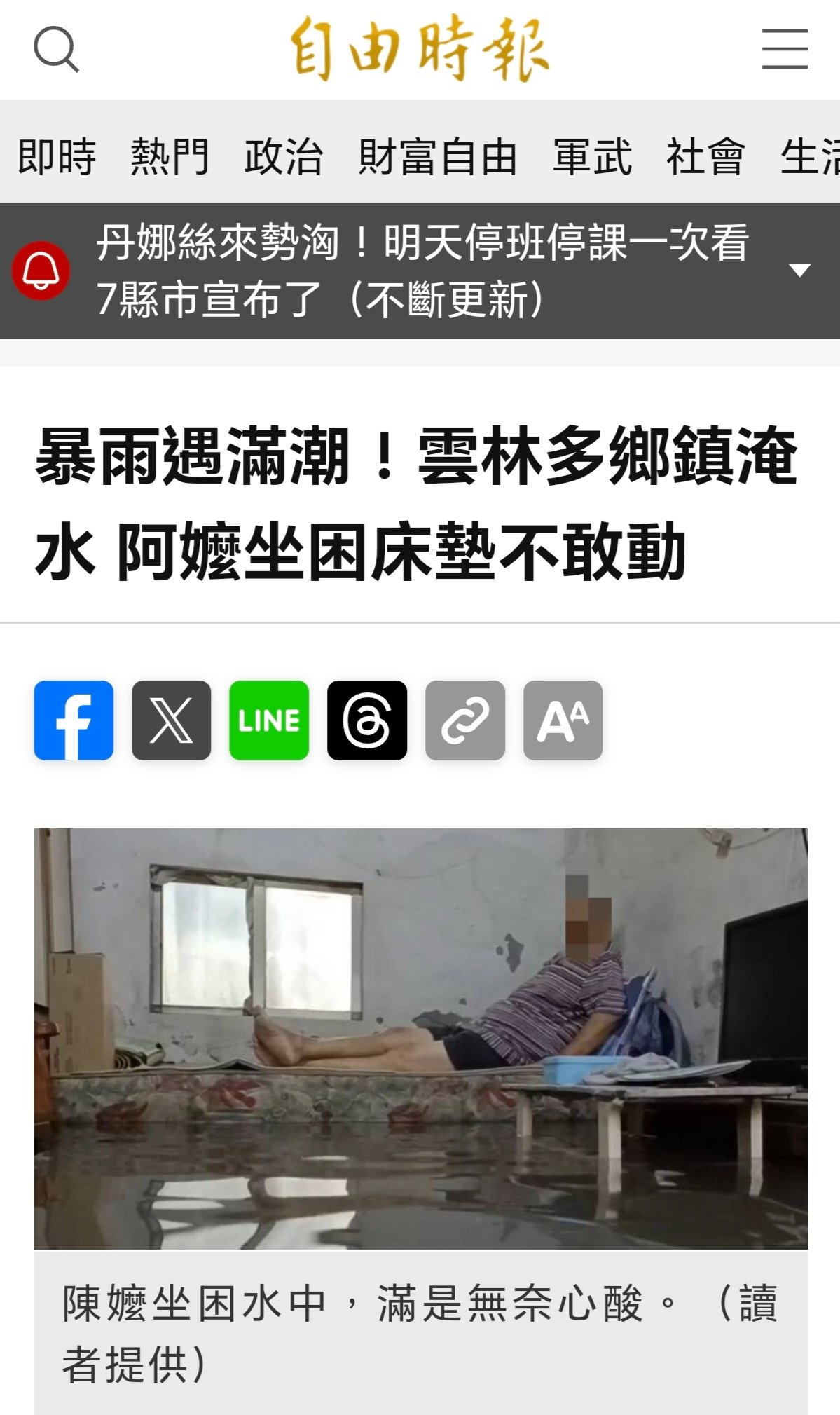The width and height of the screenshot is (840, 1415).
Task: Open the 財富自由 tab
Action: point(438,156)
